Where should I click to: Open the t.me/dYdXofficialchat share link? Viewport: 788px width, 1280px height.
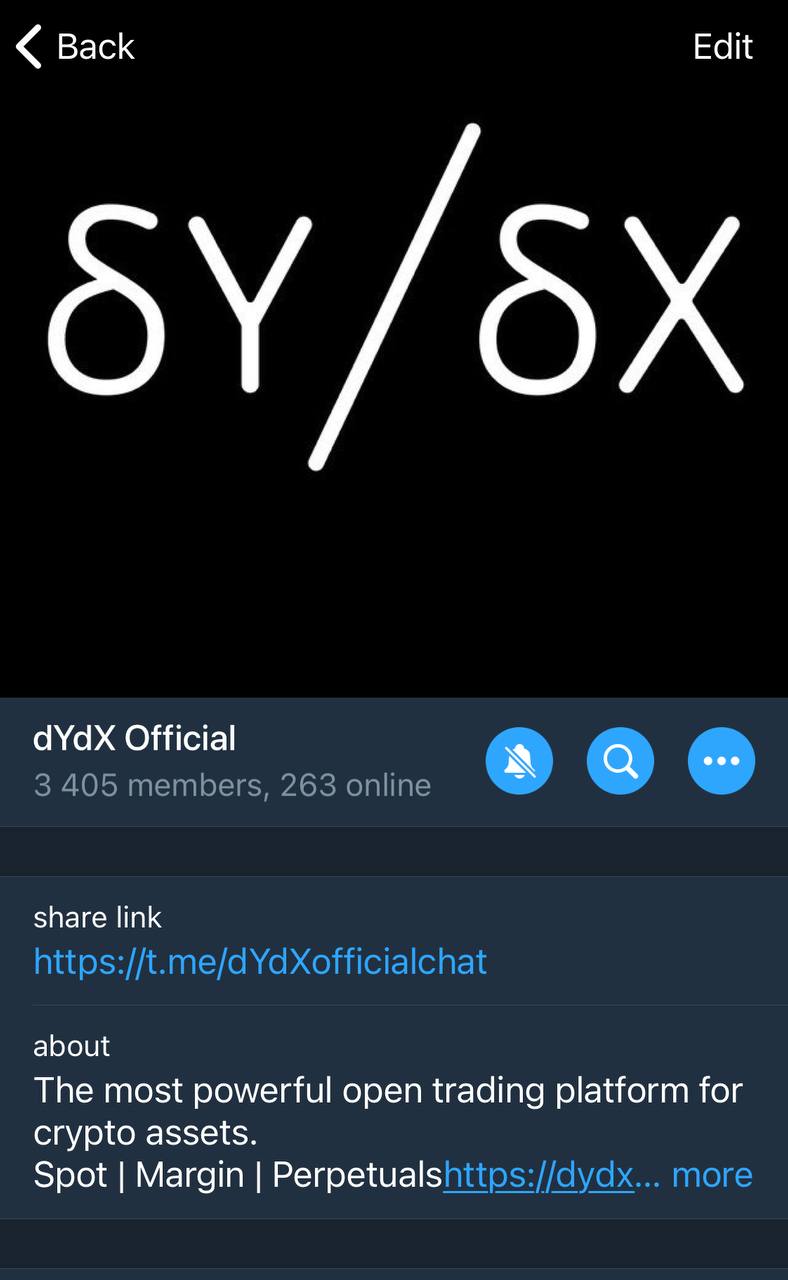tap(260, 962)
